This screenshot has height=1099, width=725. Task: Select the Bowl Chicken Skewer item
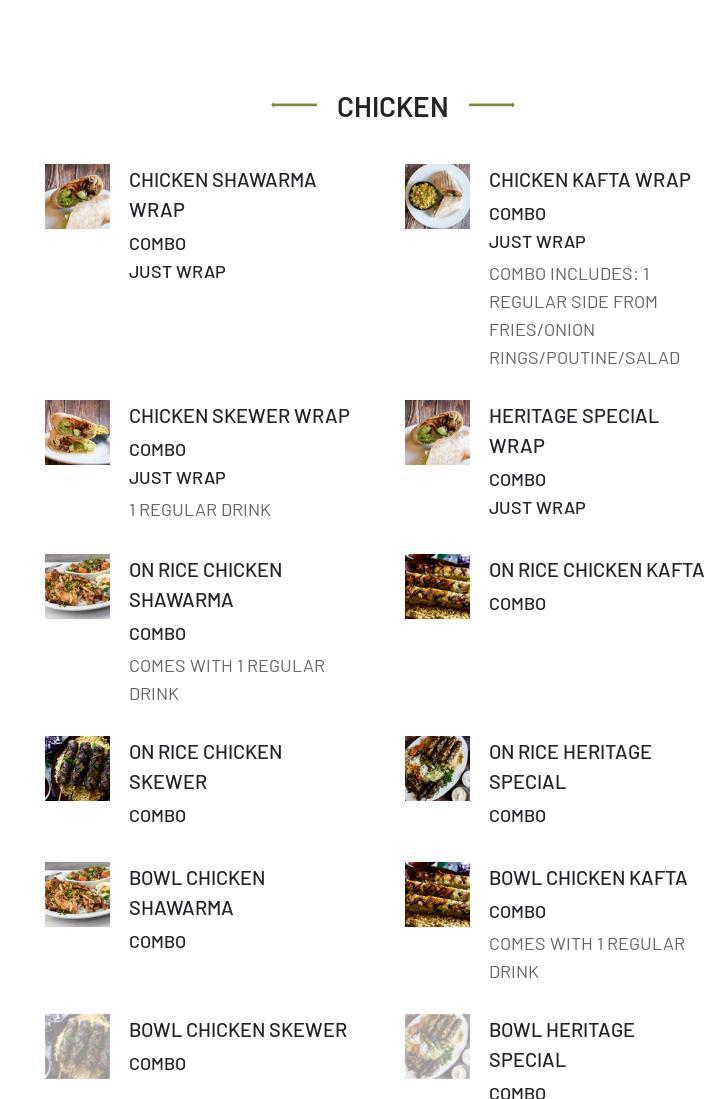tap(238, 1030)
